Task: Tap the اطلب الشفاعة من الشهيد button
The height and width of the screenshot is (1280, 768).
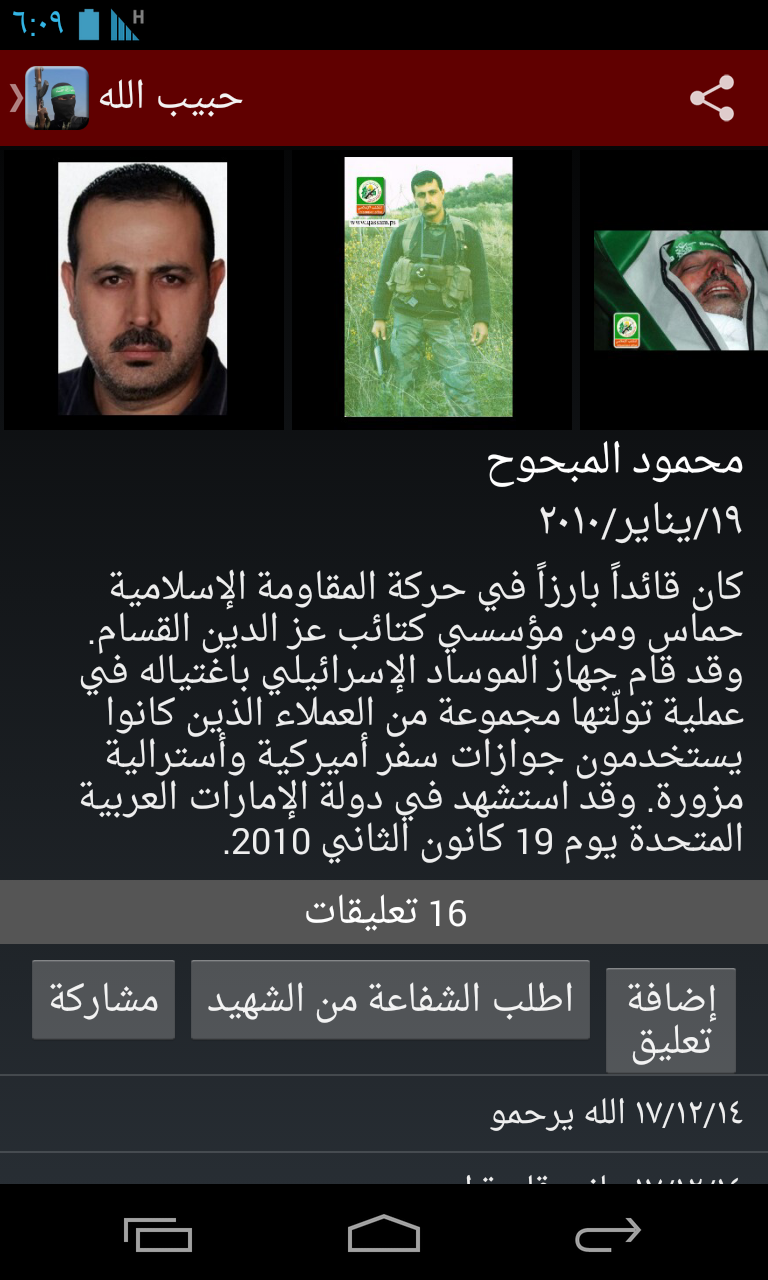Action: click(x=390, y=1000)
